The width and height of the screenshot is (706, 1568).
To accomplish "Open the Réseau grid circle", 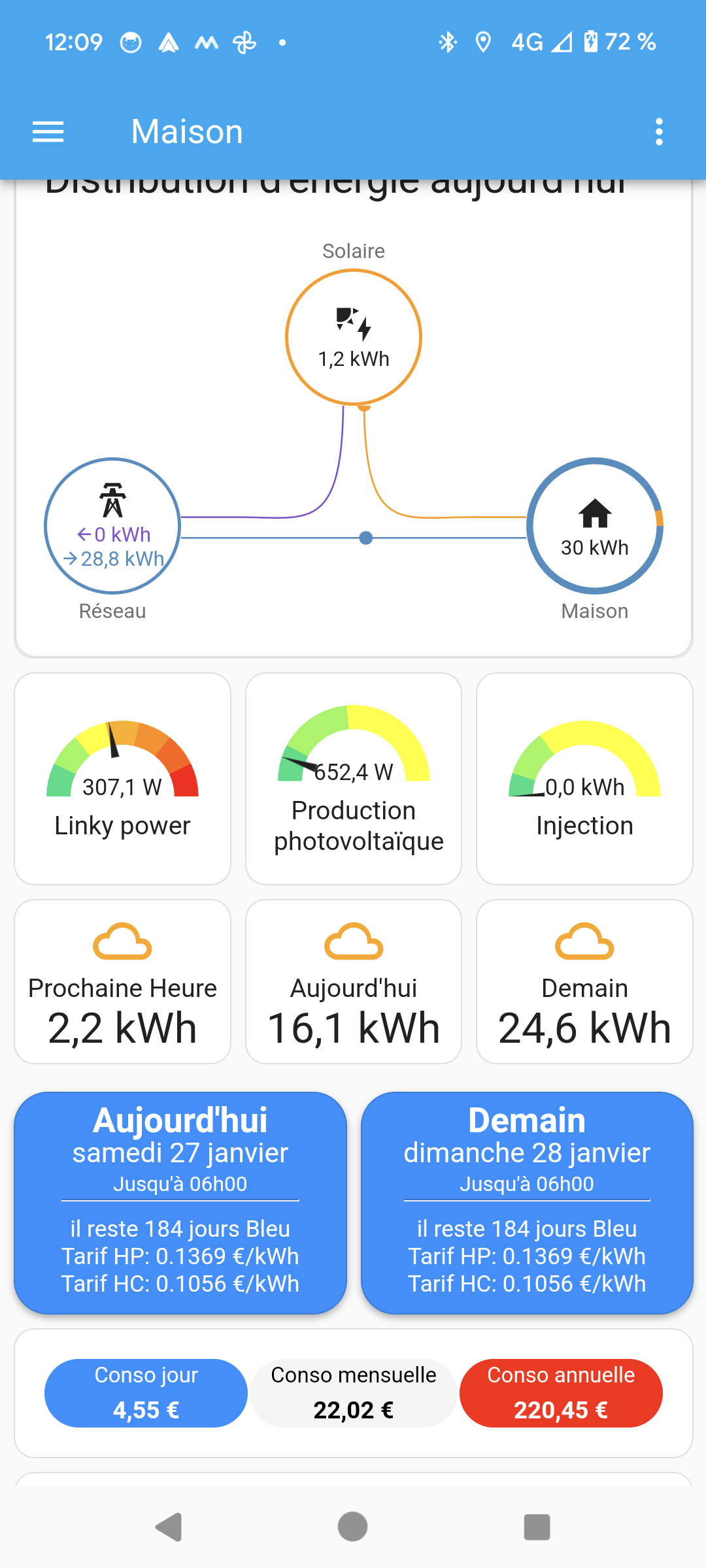I will point(112,526).
